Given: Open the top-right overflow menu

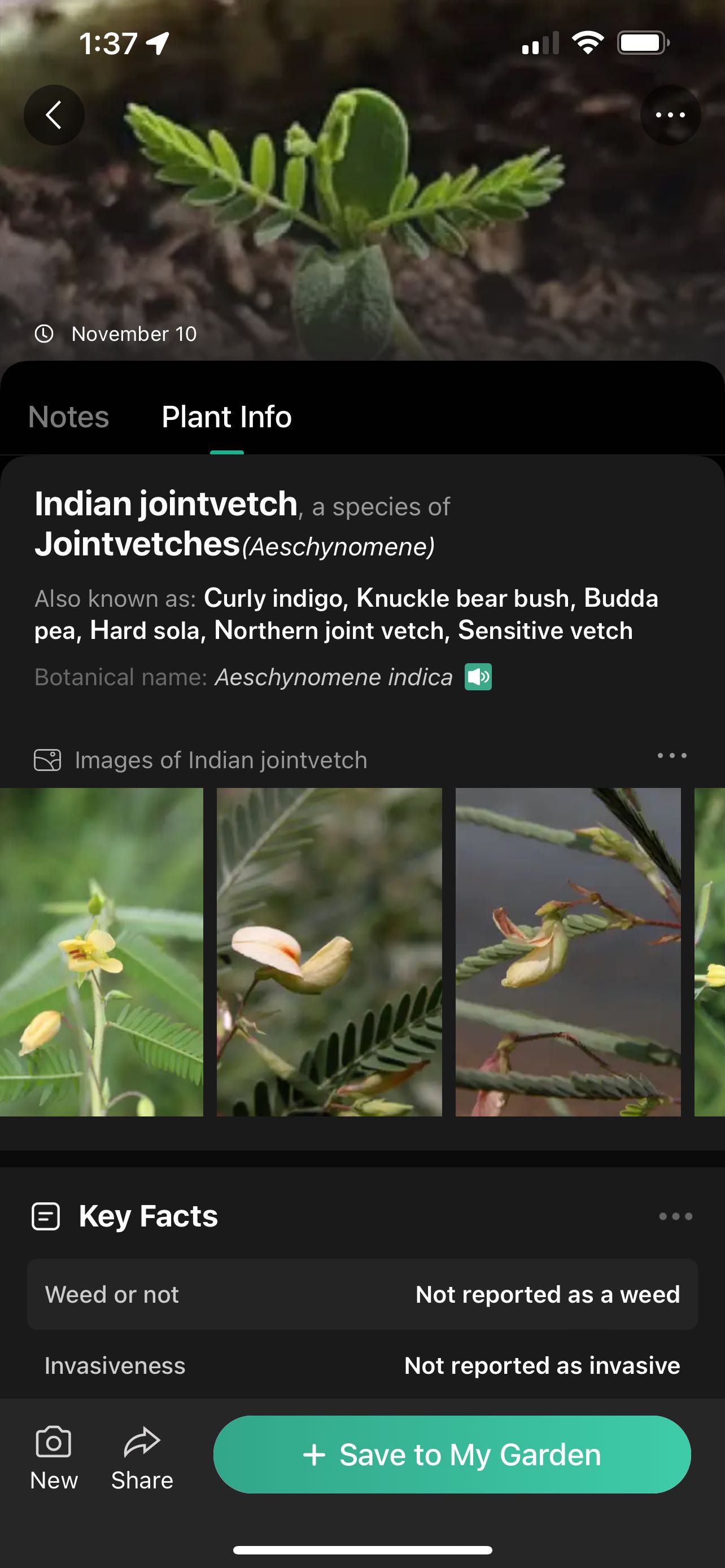Looking at the screenshot, I should [x=670, y=115].
